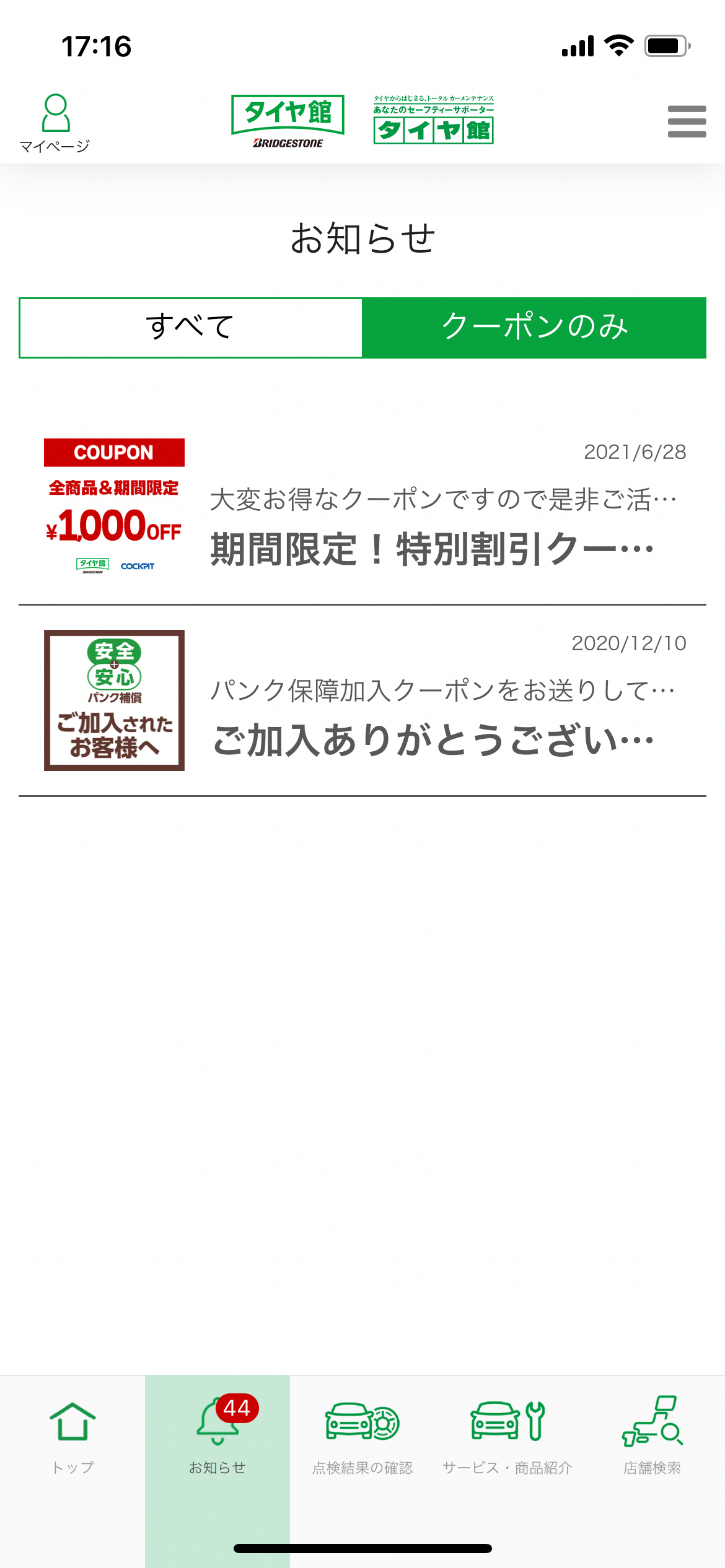Open マイページ profile icon
The width and height of the screenshot is (725, 1568).
(x=55, y=122)
